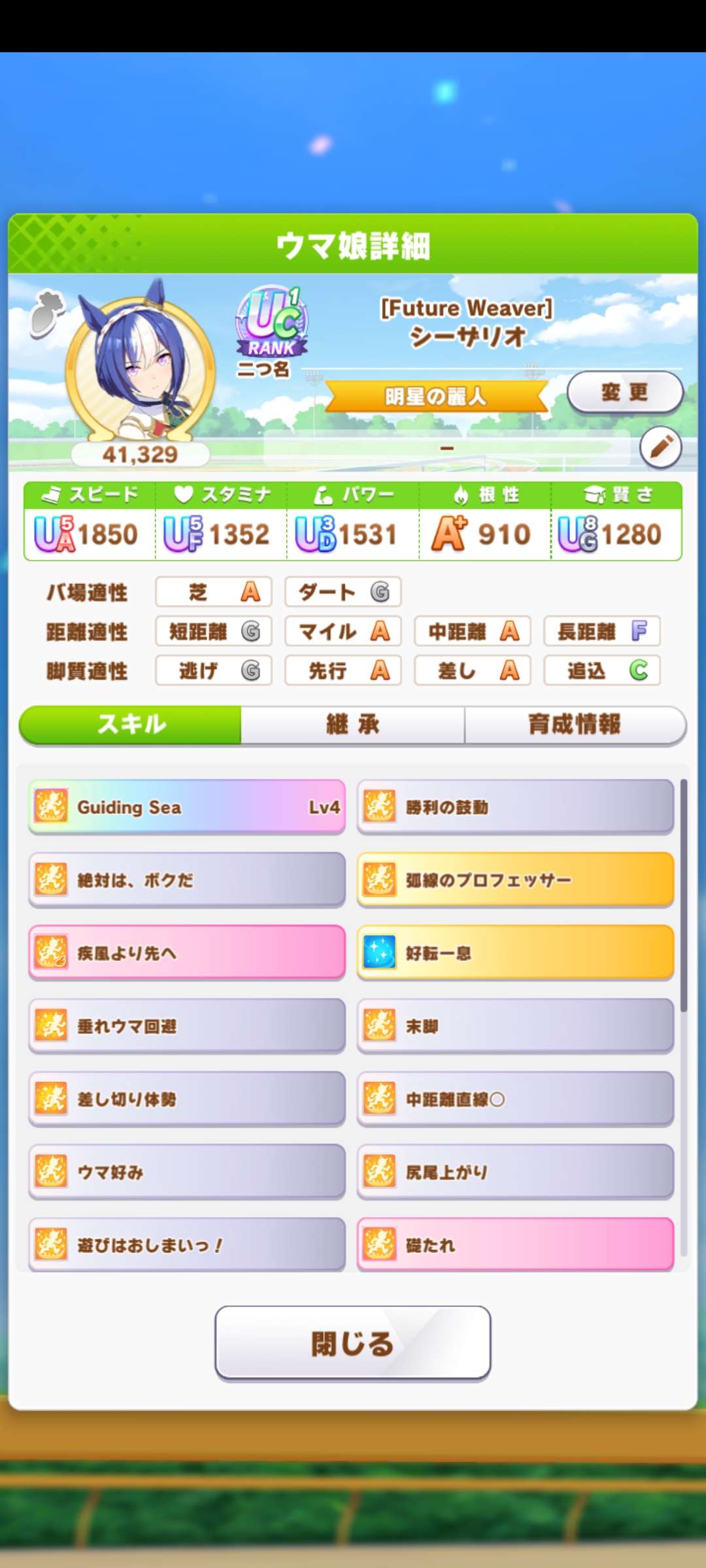Viewport: 706px width, 1568px height.
Task: Open the 遊びはおしまいっ！ skill
Action: pos(187,1245)
